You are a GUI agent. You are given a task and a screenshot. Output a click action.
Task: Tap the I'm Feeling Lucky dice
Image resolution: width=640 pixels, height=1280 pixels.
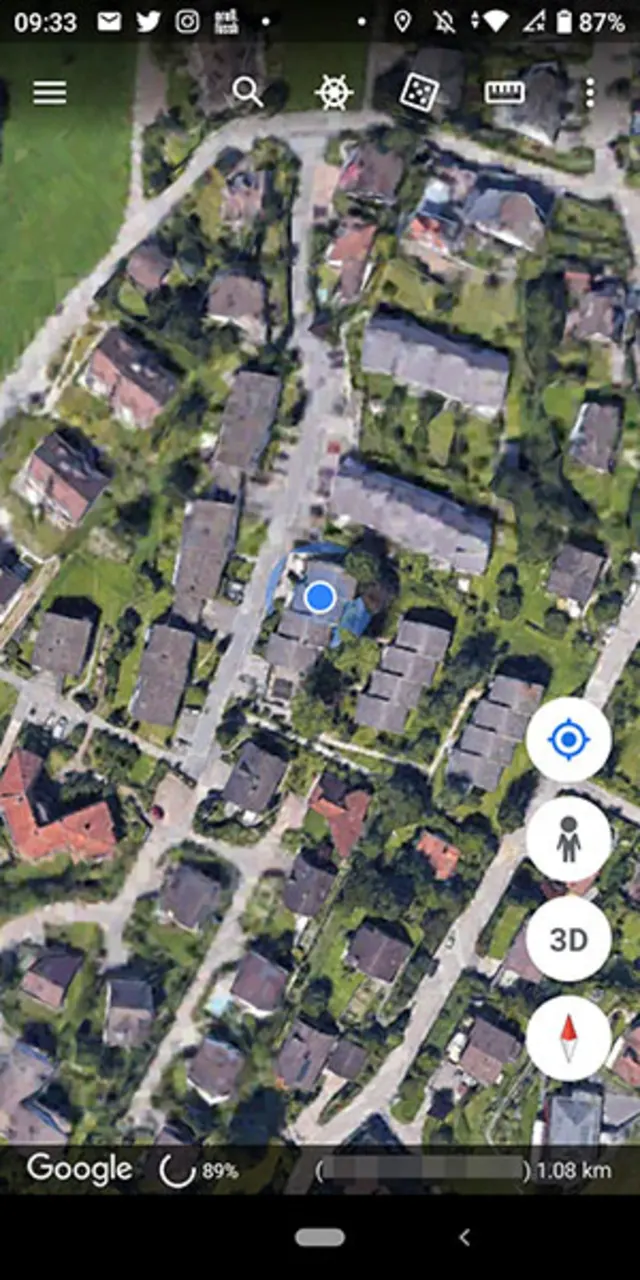[418, 92]
